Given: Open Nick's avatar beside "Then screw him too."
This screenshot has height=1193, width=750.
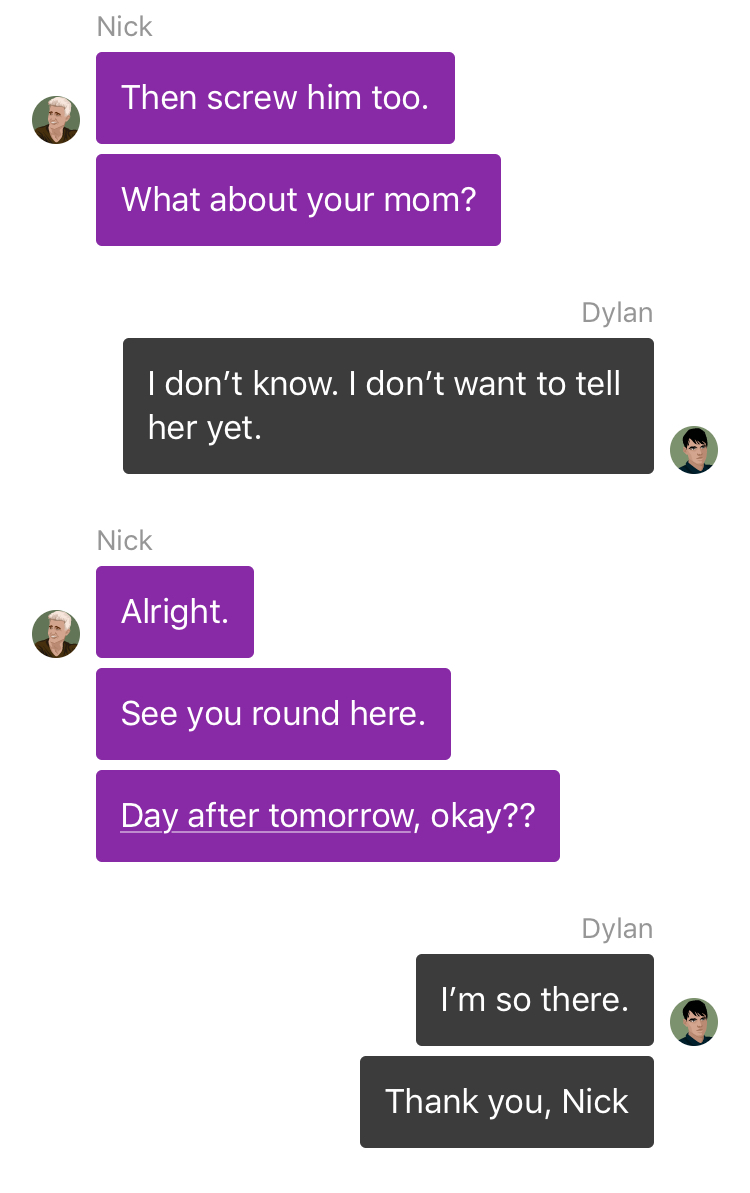Looking at the screenshot, I should pyautogui.click(x=56, y=120).
